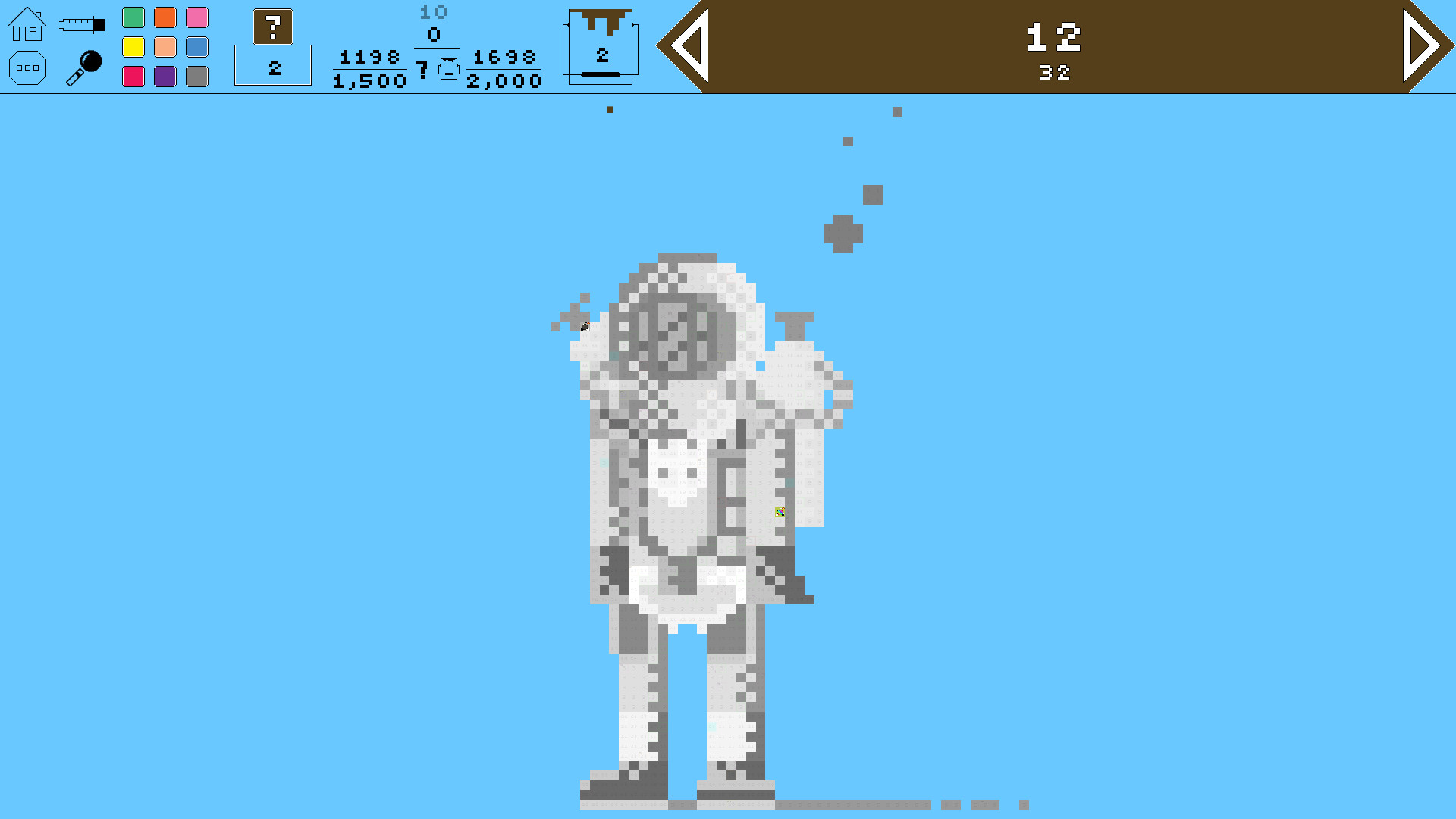Tap the brown paint bucket
This screenshot has width=1456, height=819.
pos(601,45)
